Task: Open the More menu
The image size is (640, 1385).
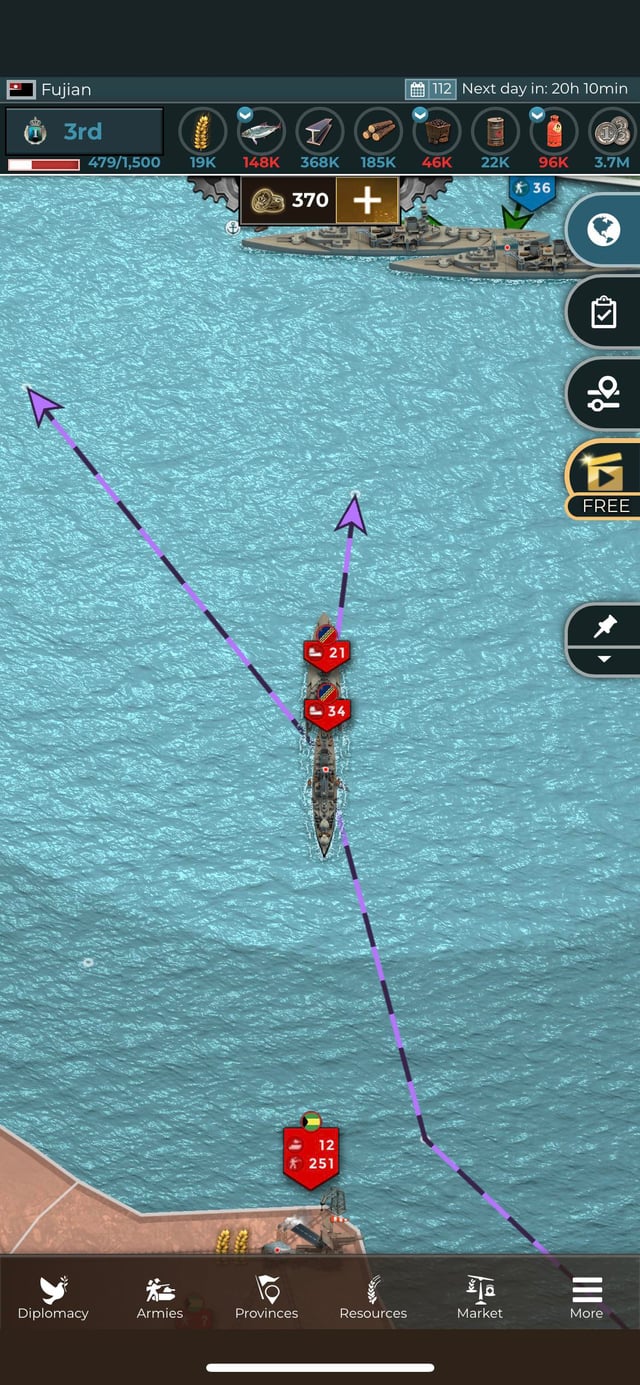Action: [587, 1297]
